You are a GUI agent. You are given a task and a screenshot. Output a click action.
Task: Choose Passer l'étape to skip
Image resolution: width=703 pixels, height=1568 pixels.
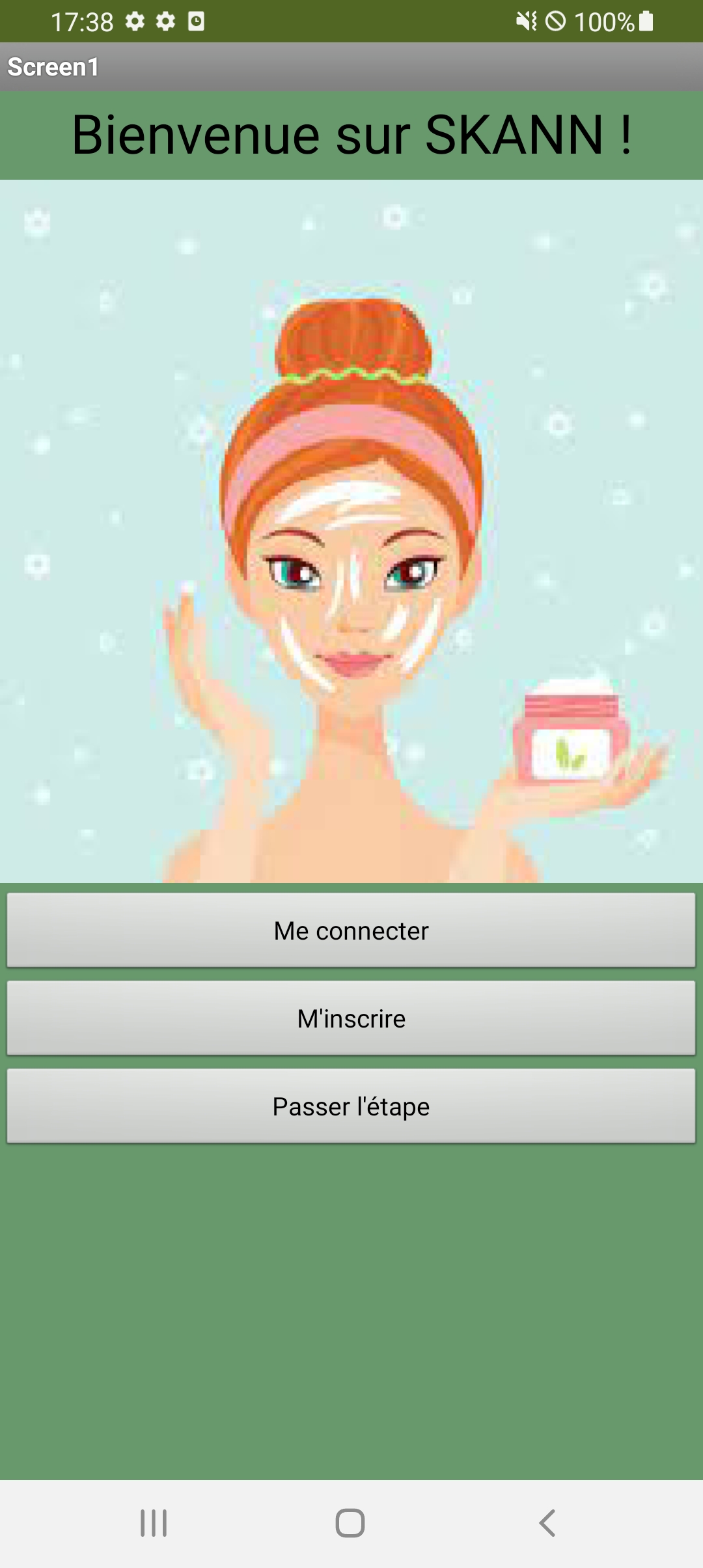click(x=351, y=1106)
